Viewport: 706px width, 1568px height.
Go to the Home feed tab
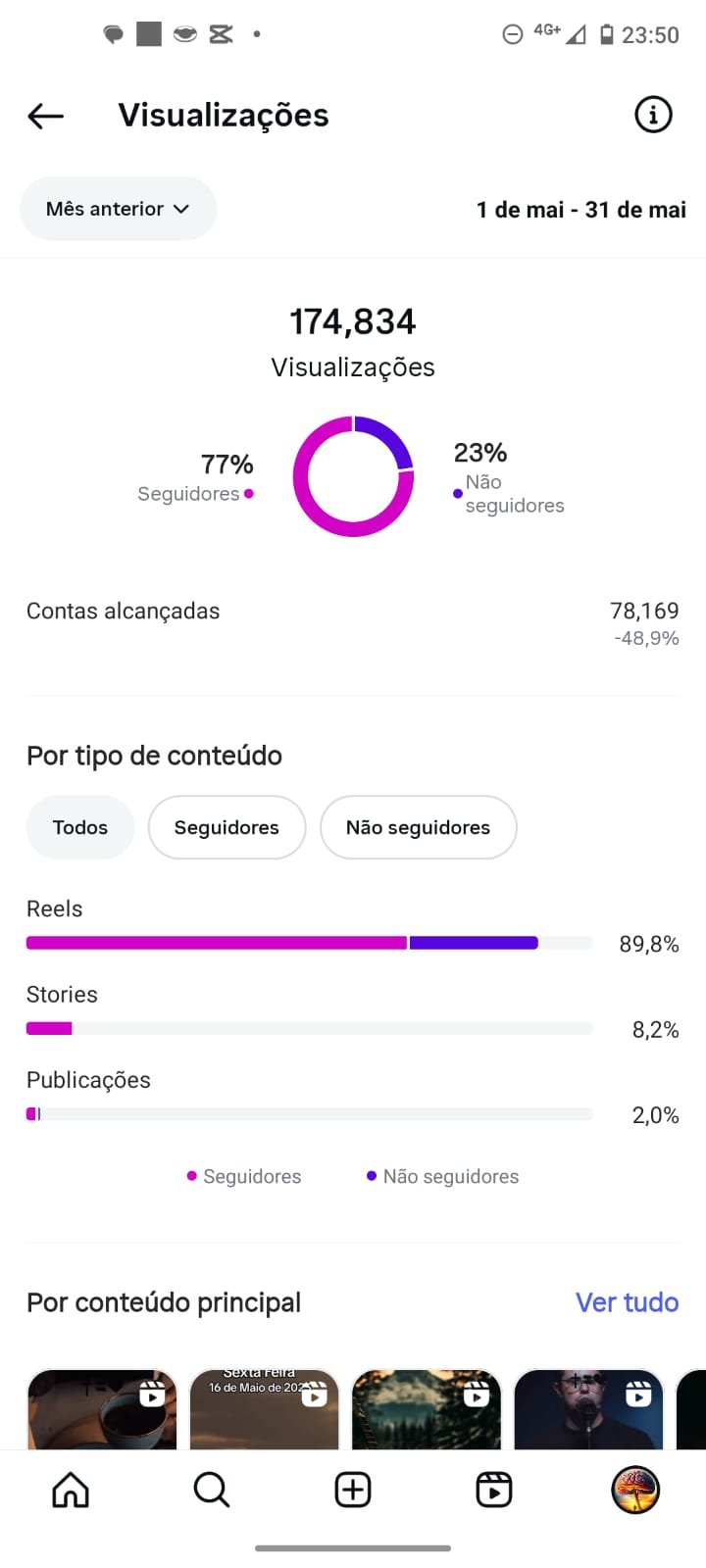71,1490
